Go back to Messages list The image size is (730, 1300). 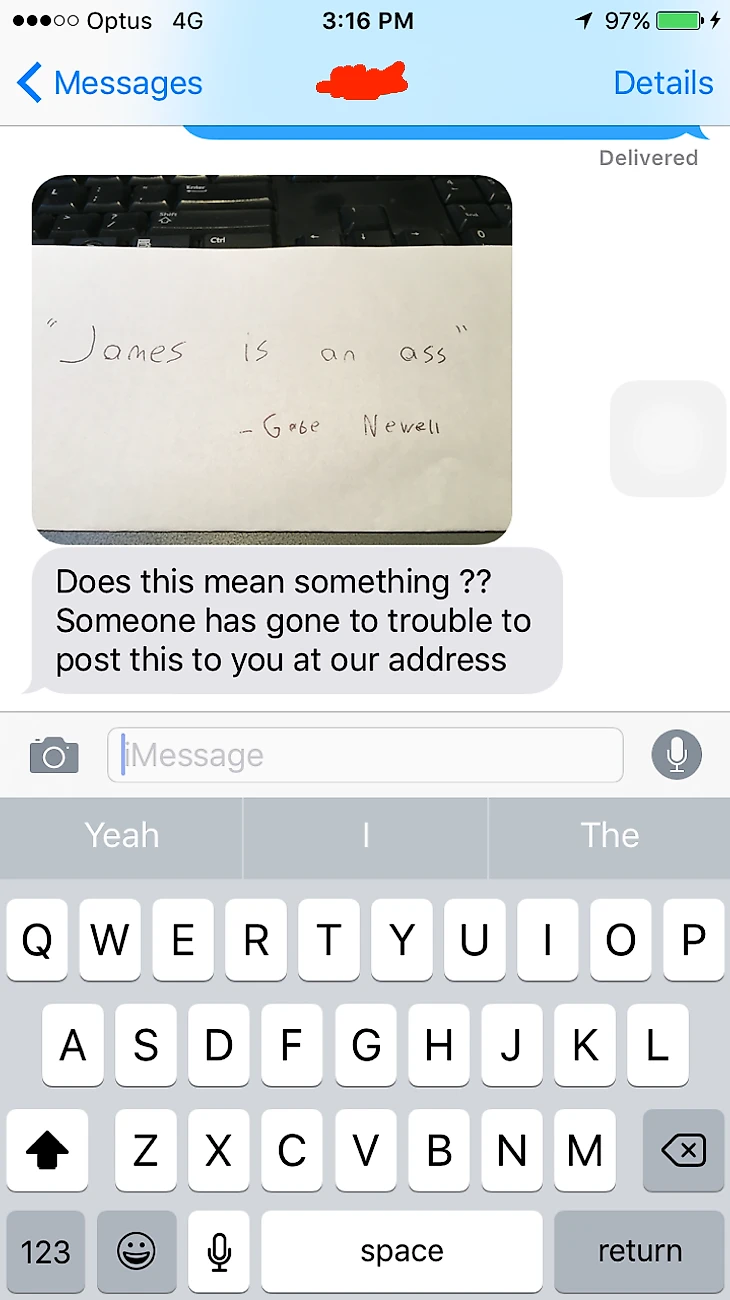[x=110, y=83]
